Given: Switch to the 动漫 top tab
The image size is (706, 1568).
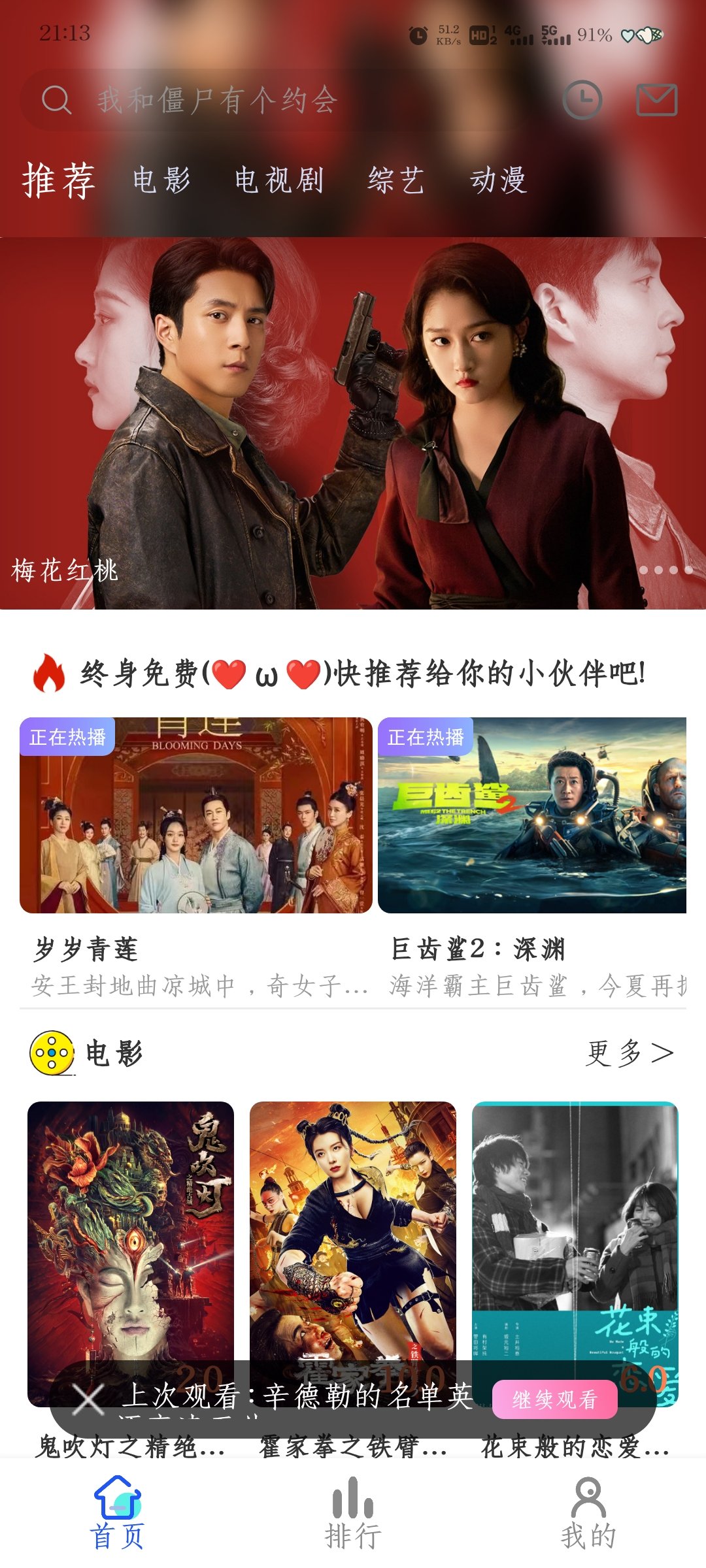Looking at the screenshot, I should click(498, 180).
